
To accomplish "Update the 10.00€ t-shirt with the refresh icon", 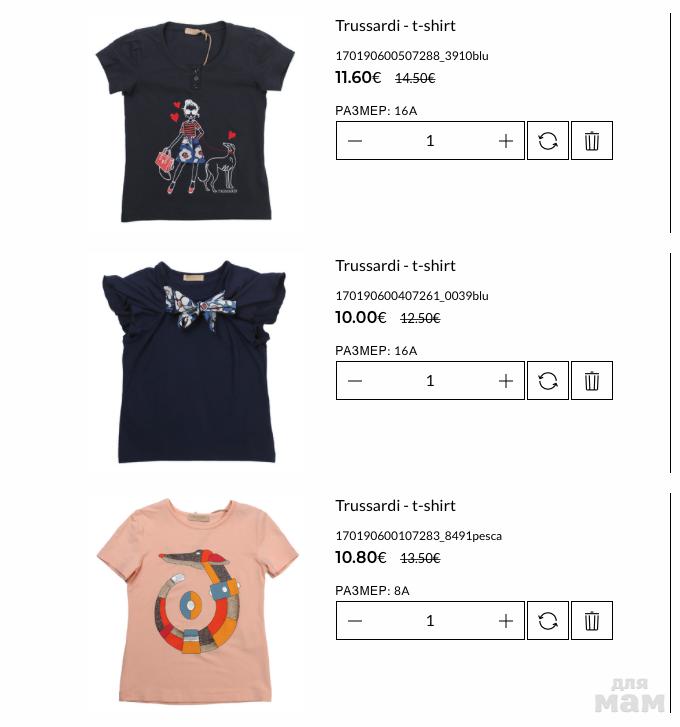I will (x=548, y=381).
